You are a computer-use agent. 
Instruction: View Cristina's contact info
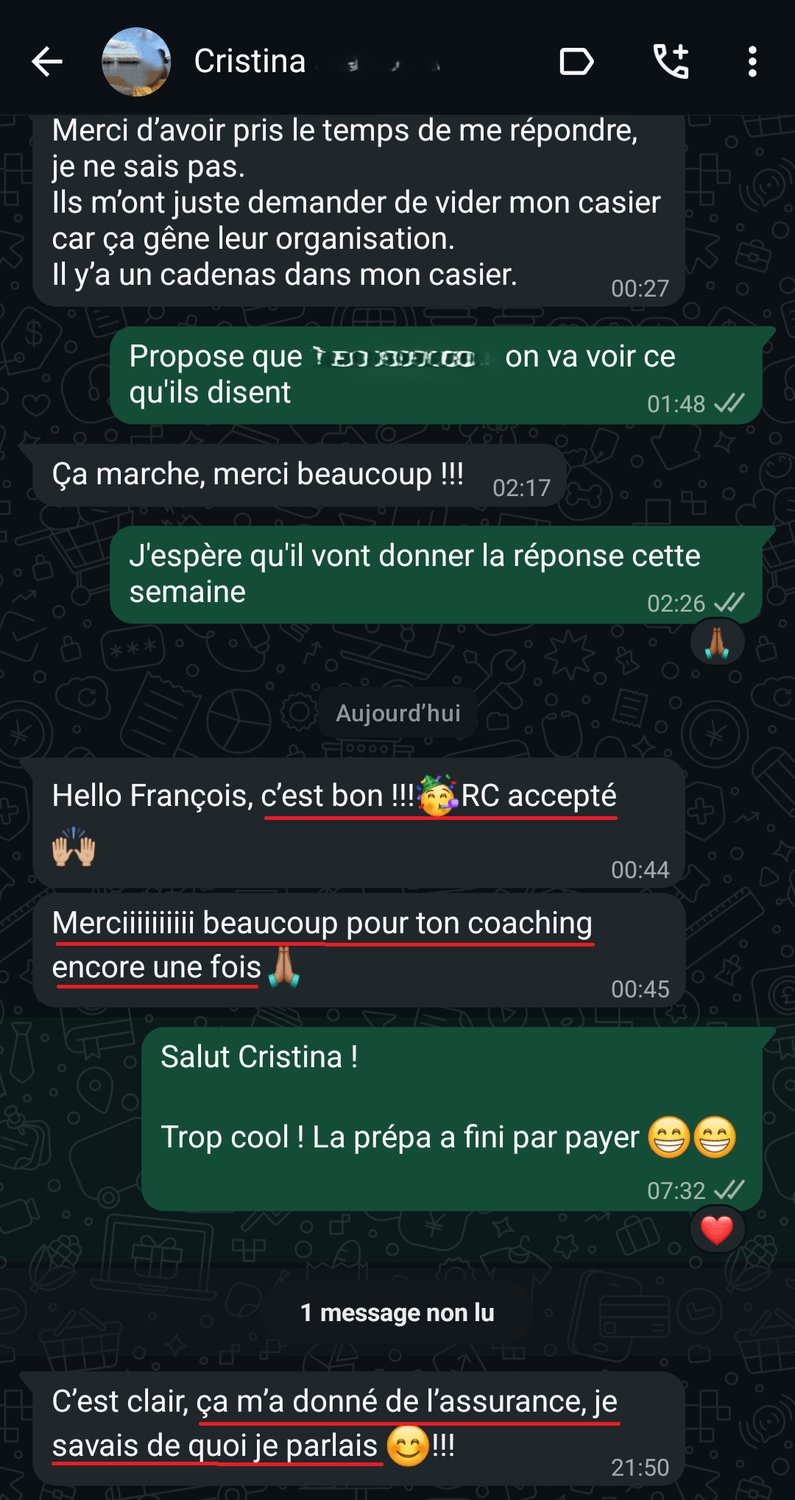[x=250, y=62]
